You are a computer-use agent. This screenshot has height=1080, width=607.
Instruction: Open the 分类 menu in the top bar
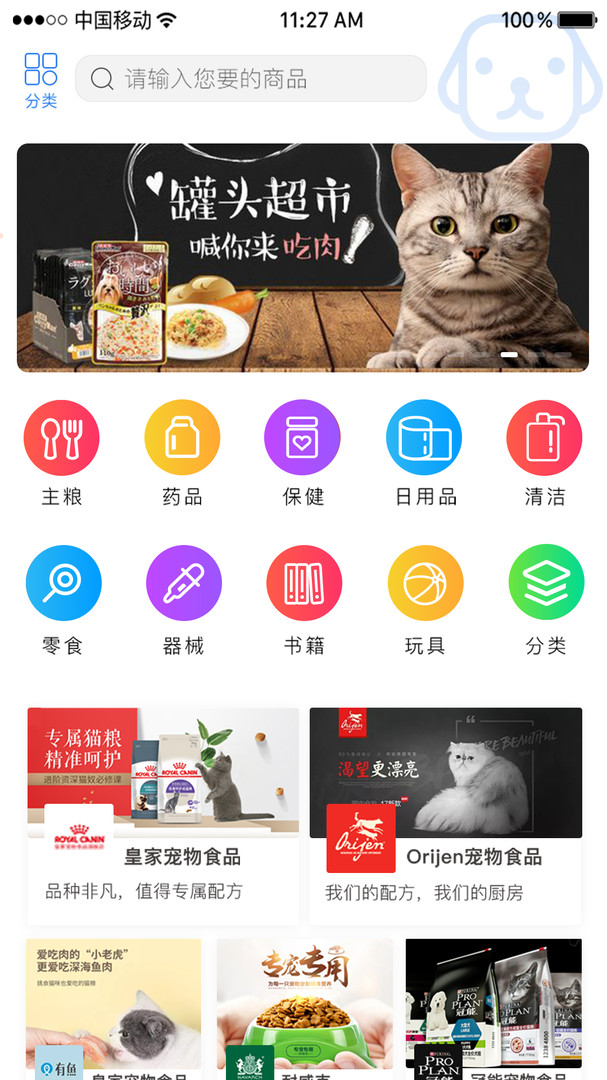tap(41, 80)
